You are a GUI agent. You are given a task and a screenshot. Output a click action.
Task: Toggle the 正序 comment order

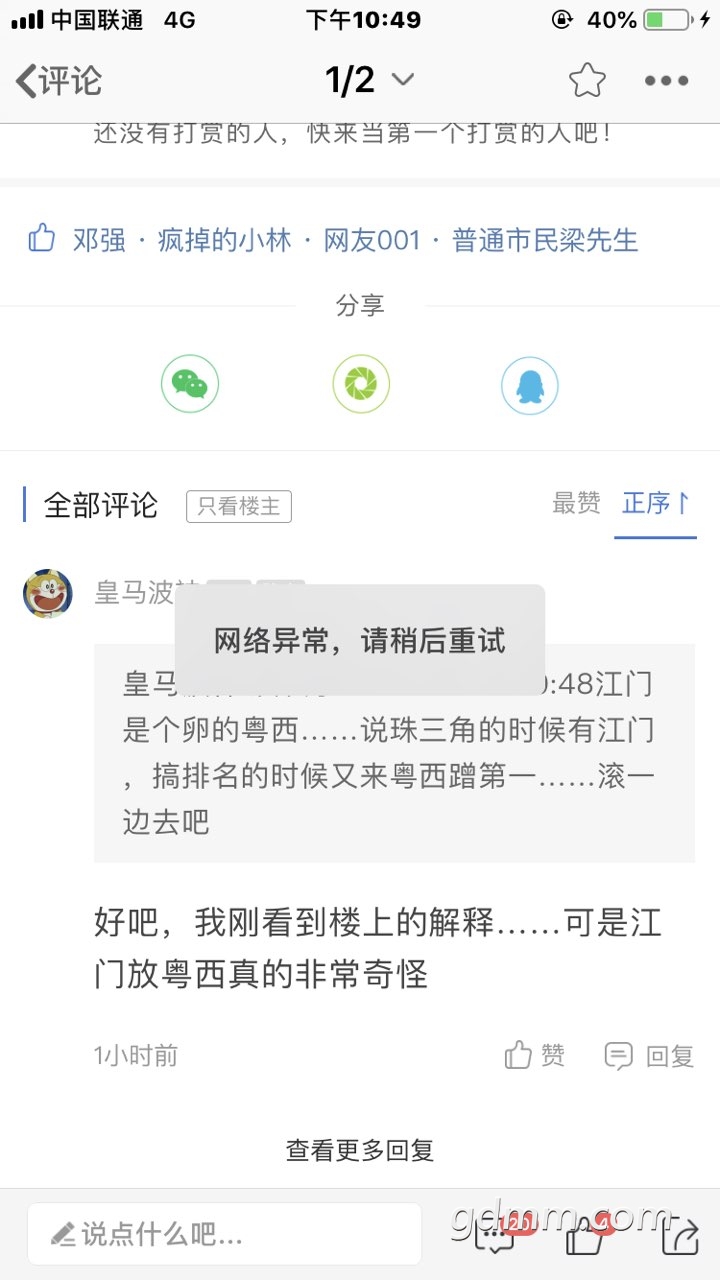click(x=655, y=503)
